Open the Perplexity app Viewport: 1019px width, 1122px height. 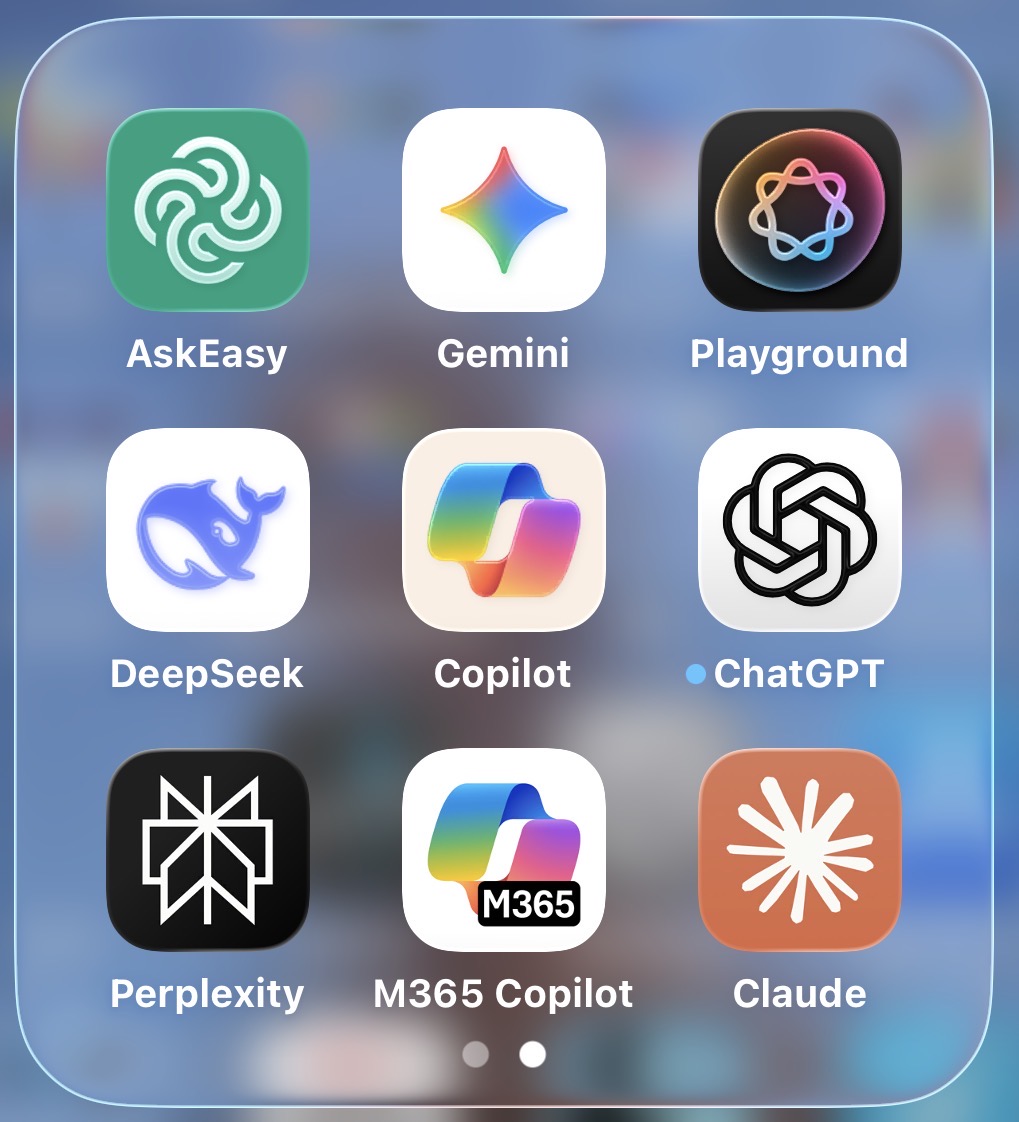point(207,850)
